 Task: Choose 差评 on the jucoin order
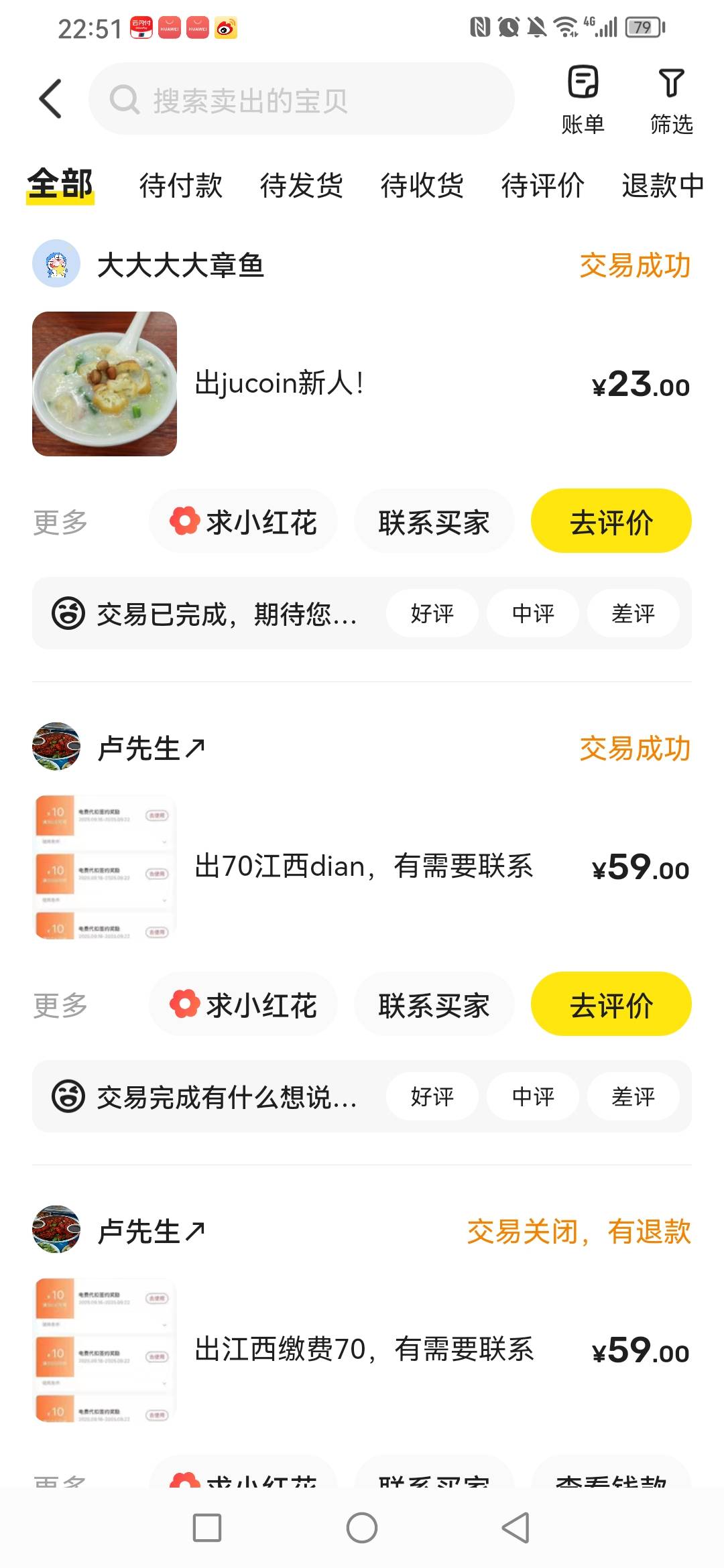pos(633,613)
